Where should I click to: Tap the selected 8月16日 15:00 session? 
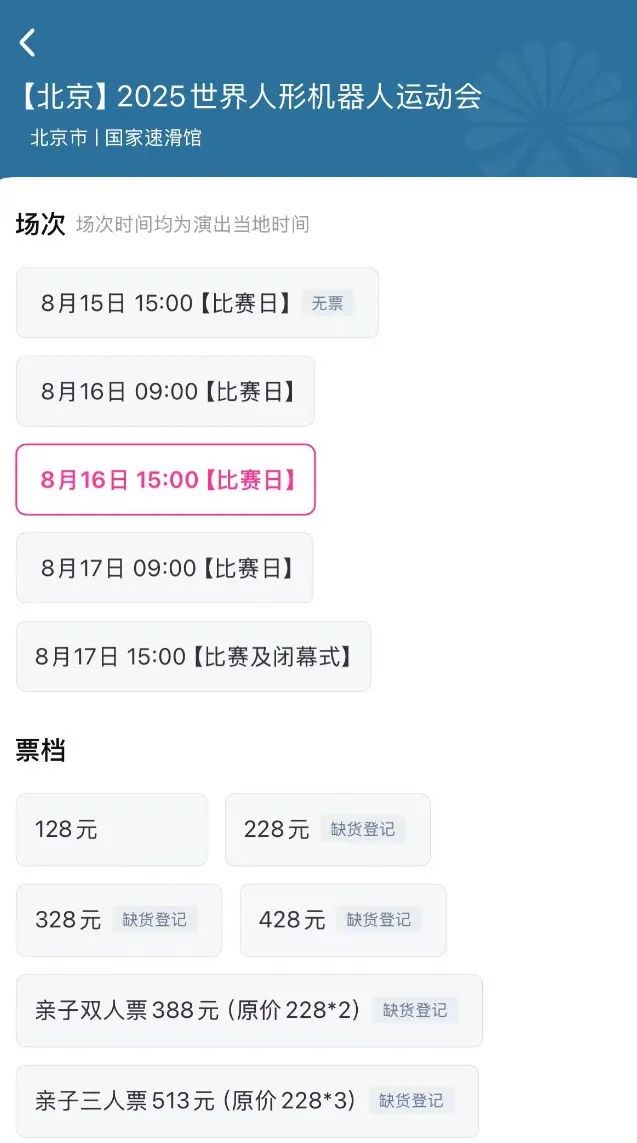165,480
